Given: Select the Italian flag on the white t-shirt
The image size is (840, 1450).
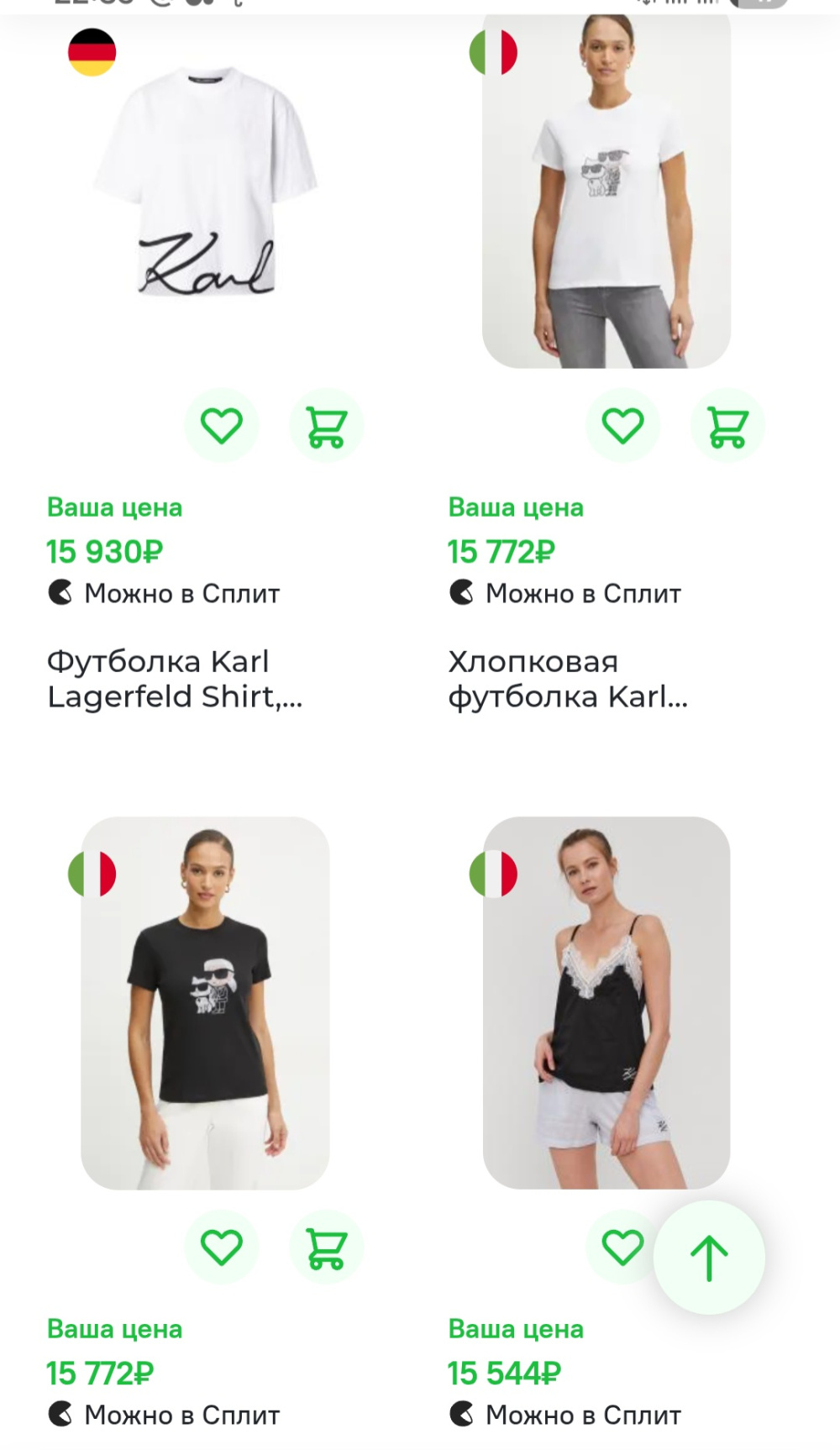Looking at the screenshot, I should coord(496,53).
